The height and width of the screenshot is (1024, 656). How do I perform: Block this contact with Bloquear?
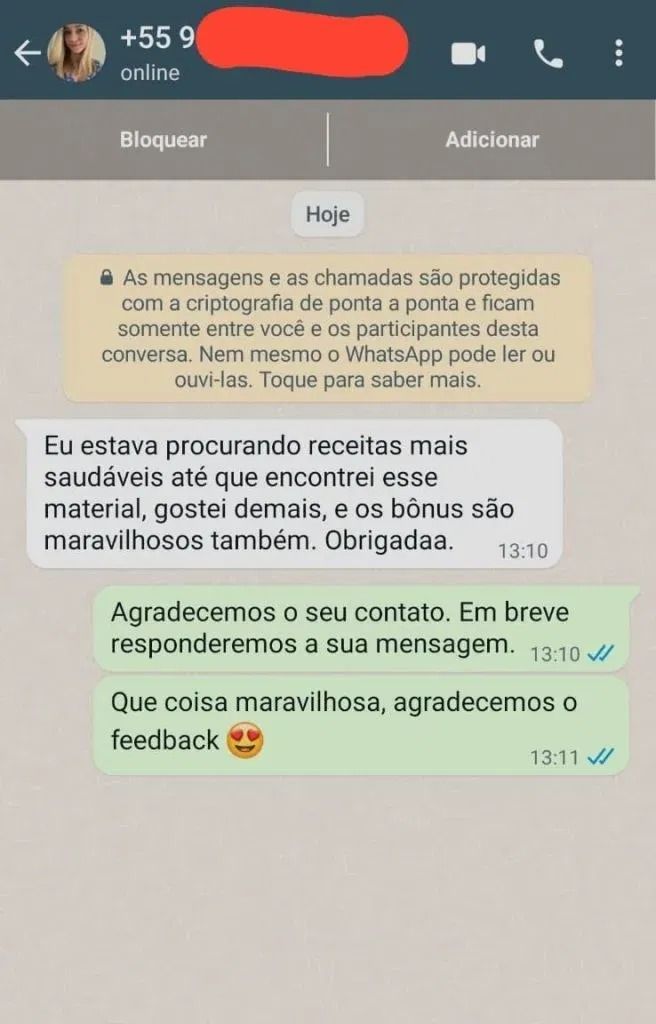click(163, 140)
